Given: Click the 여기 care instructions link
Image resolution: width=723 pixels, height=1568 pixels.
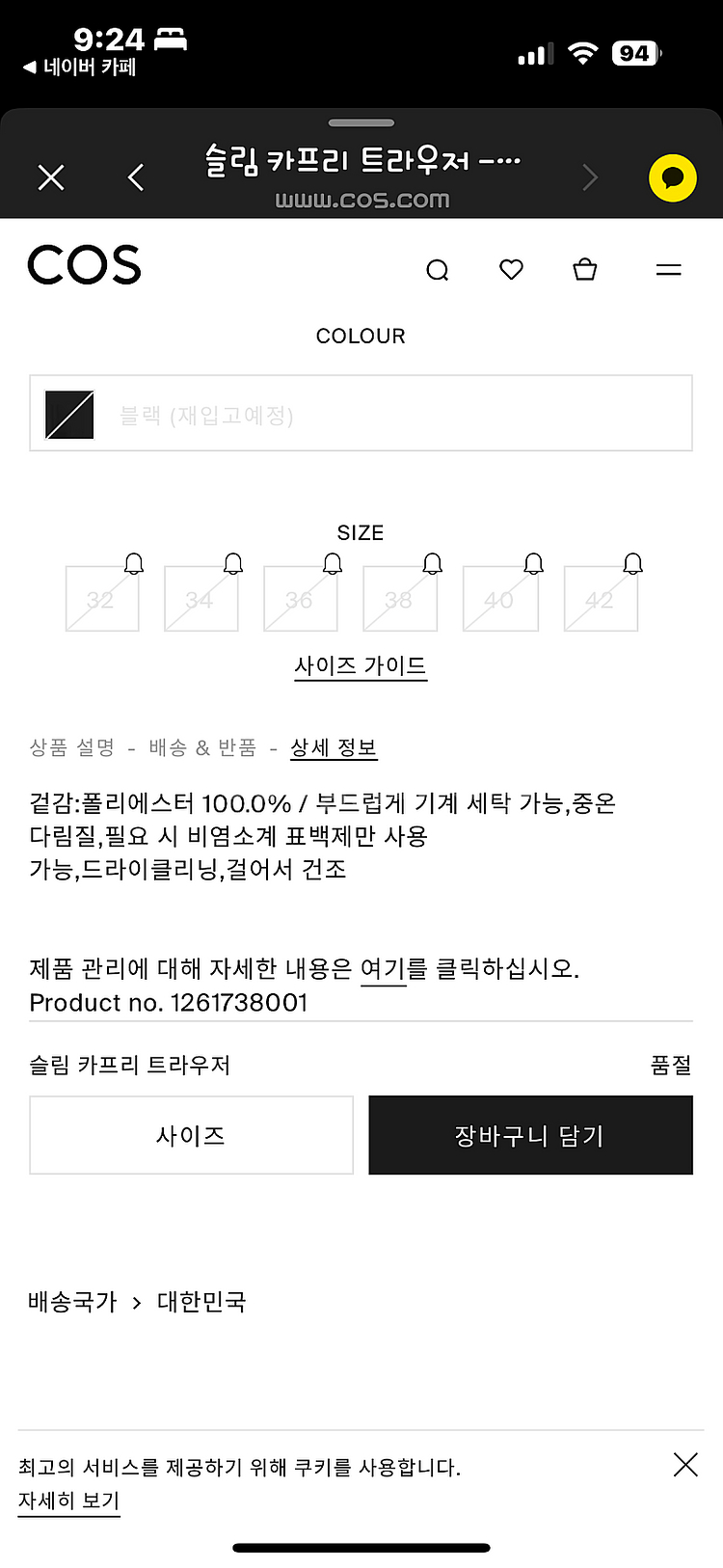Looking at the screenshot, I should [385, 970].
